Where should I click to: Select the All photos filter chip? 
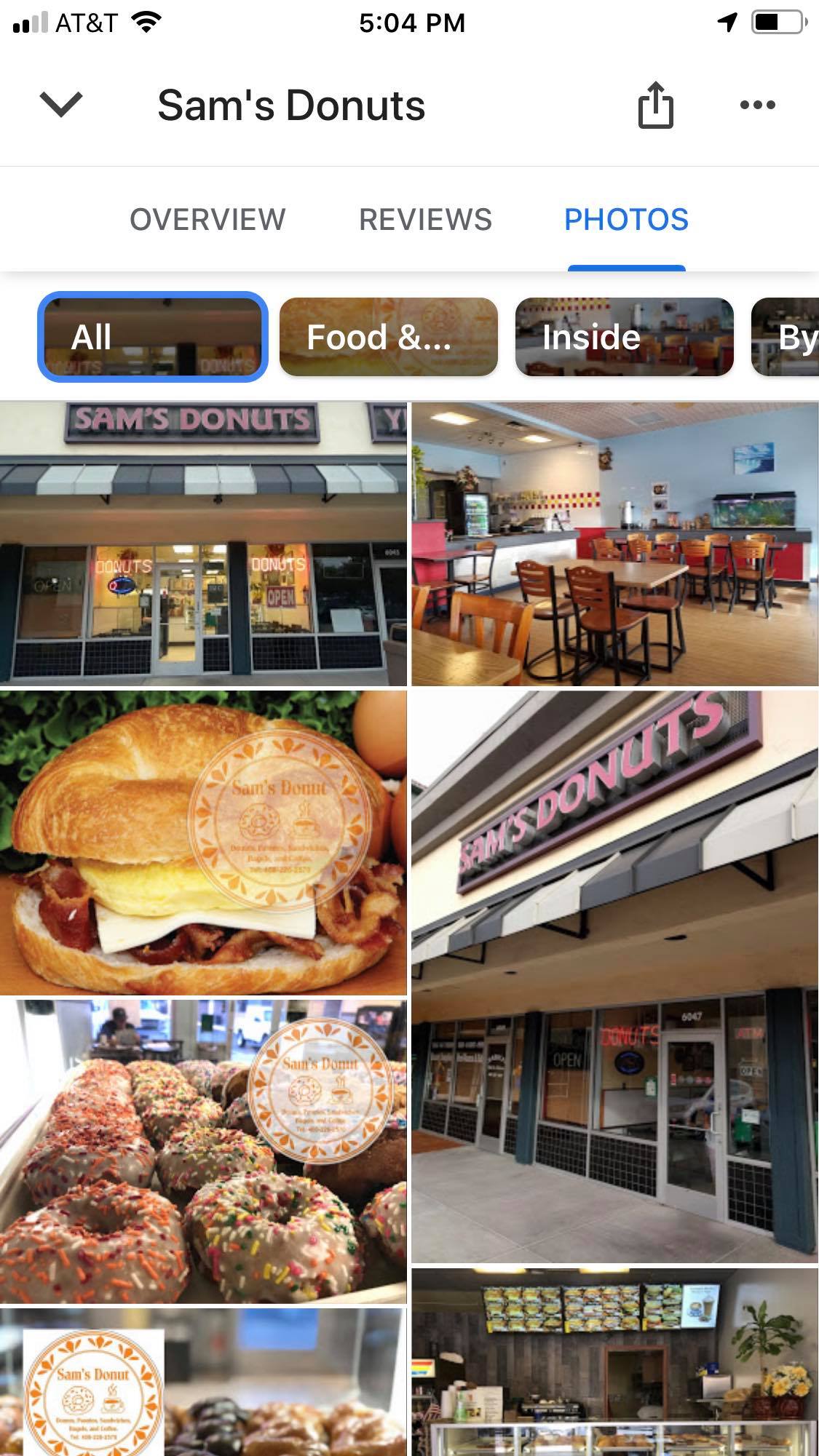pyautogui.click(x=153, y=337)
